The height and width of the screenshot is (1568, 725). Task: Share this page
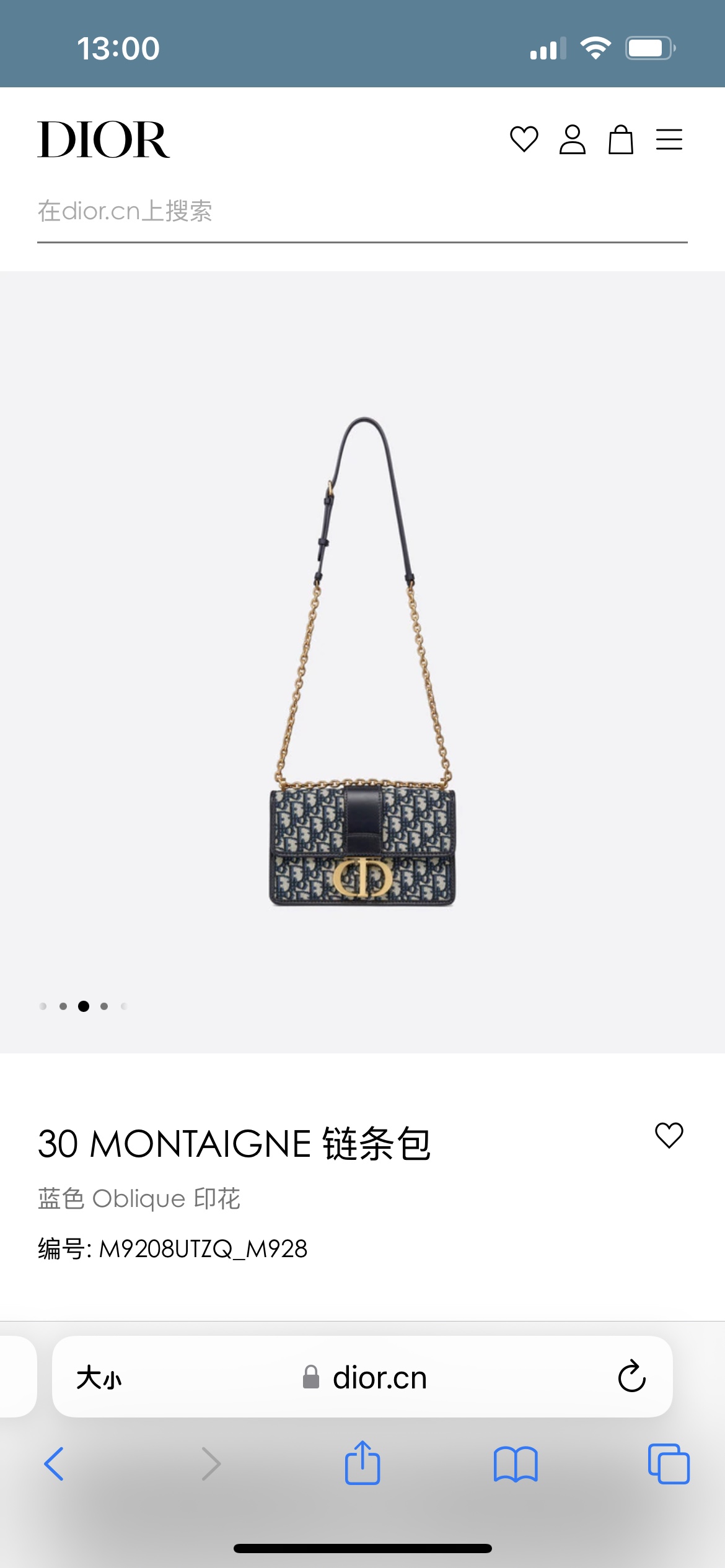(x=362, y=1463)
